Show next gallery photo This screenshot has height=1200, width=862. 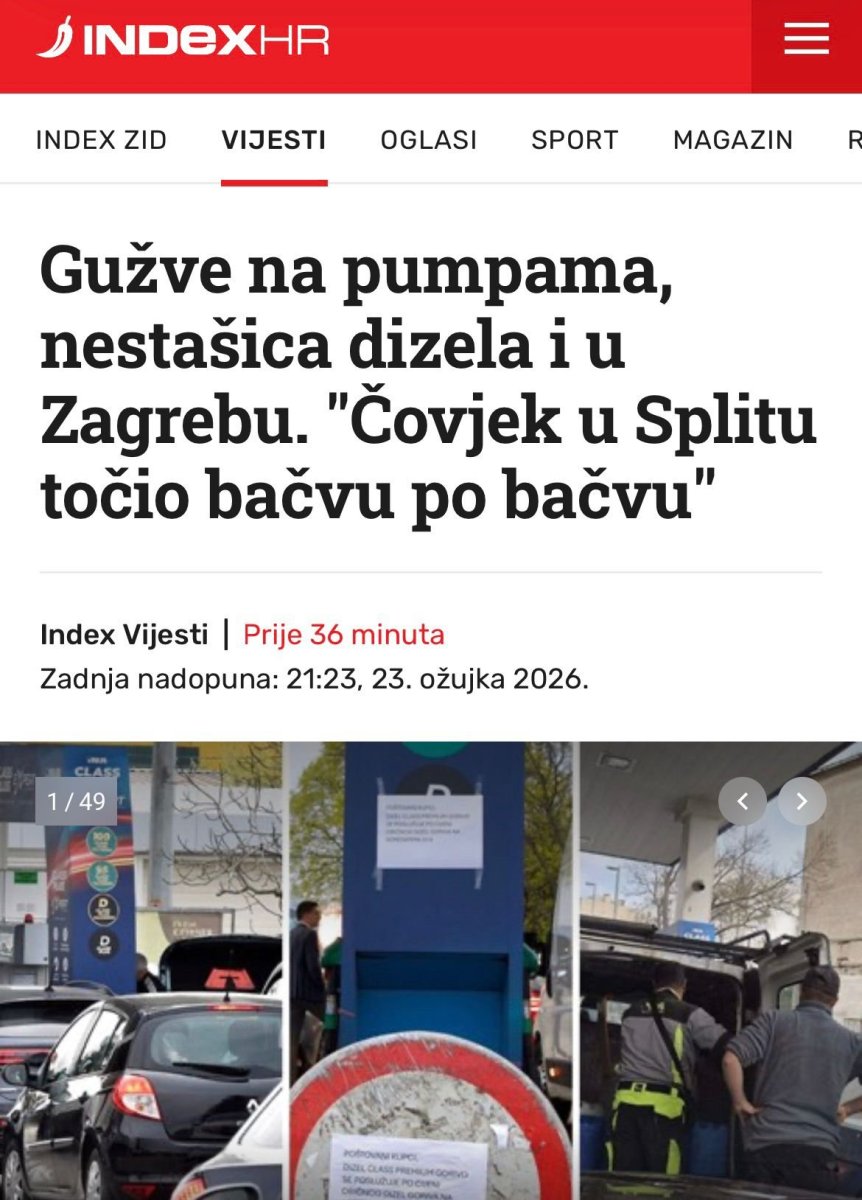point(802,801)
